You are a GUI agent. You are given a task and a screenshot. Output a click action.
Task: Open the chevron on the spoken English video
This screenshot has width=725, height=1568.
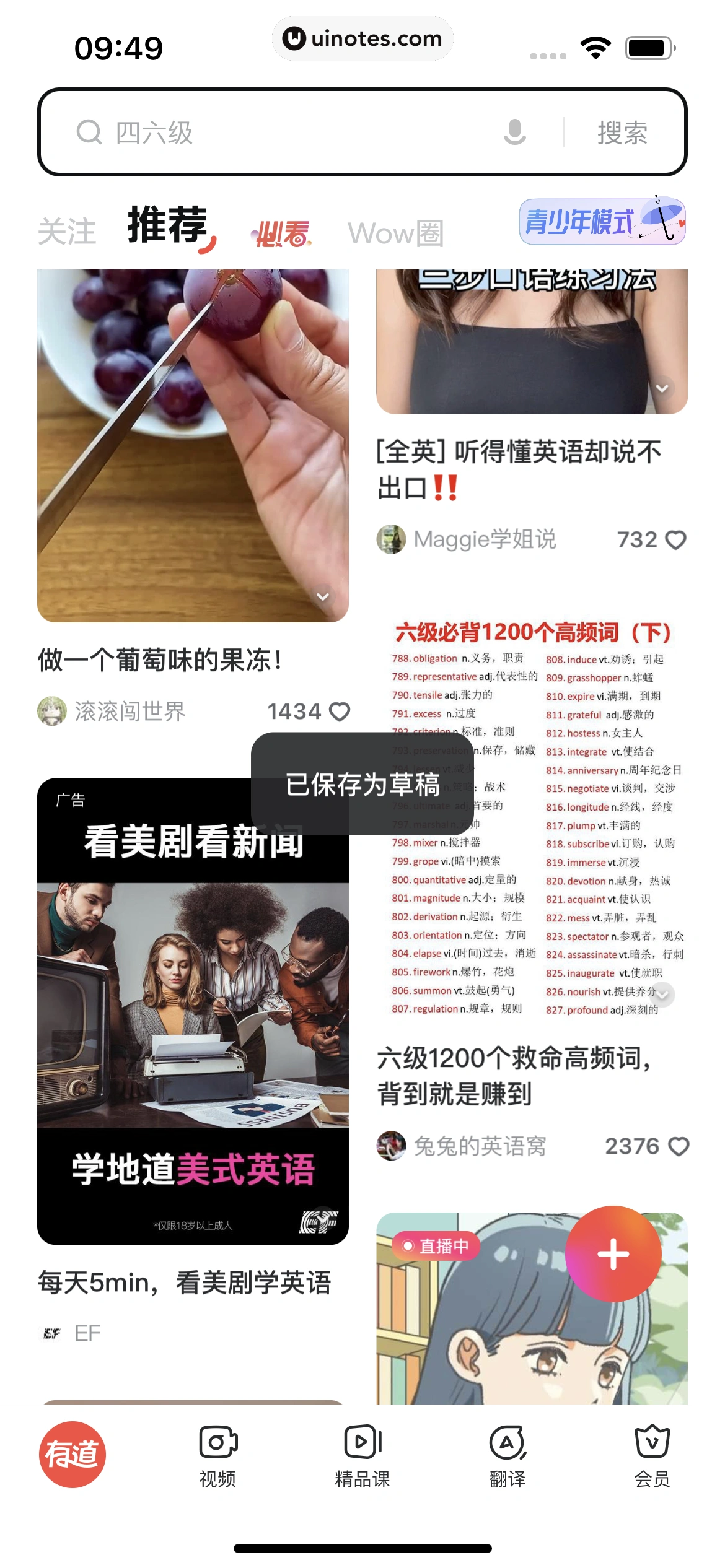(662, 389)
